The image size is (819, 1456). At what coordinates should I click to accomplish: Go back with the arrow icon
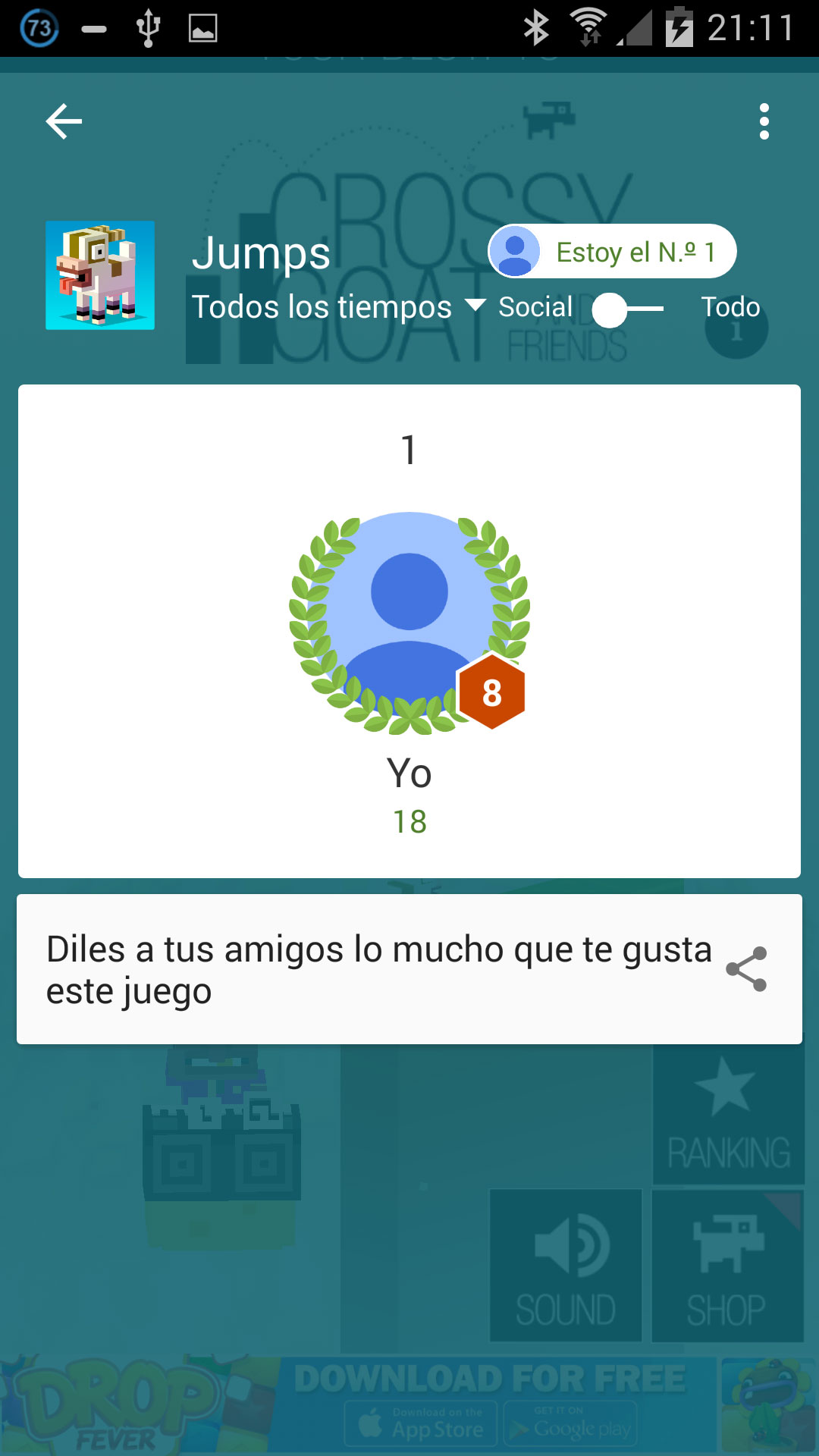(64, 121)
